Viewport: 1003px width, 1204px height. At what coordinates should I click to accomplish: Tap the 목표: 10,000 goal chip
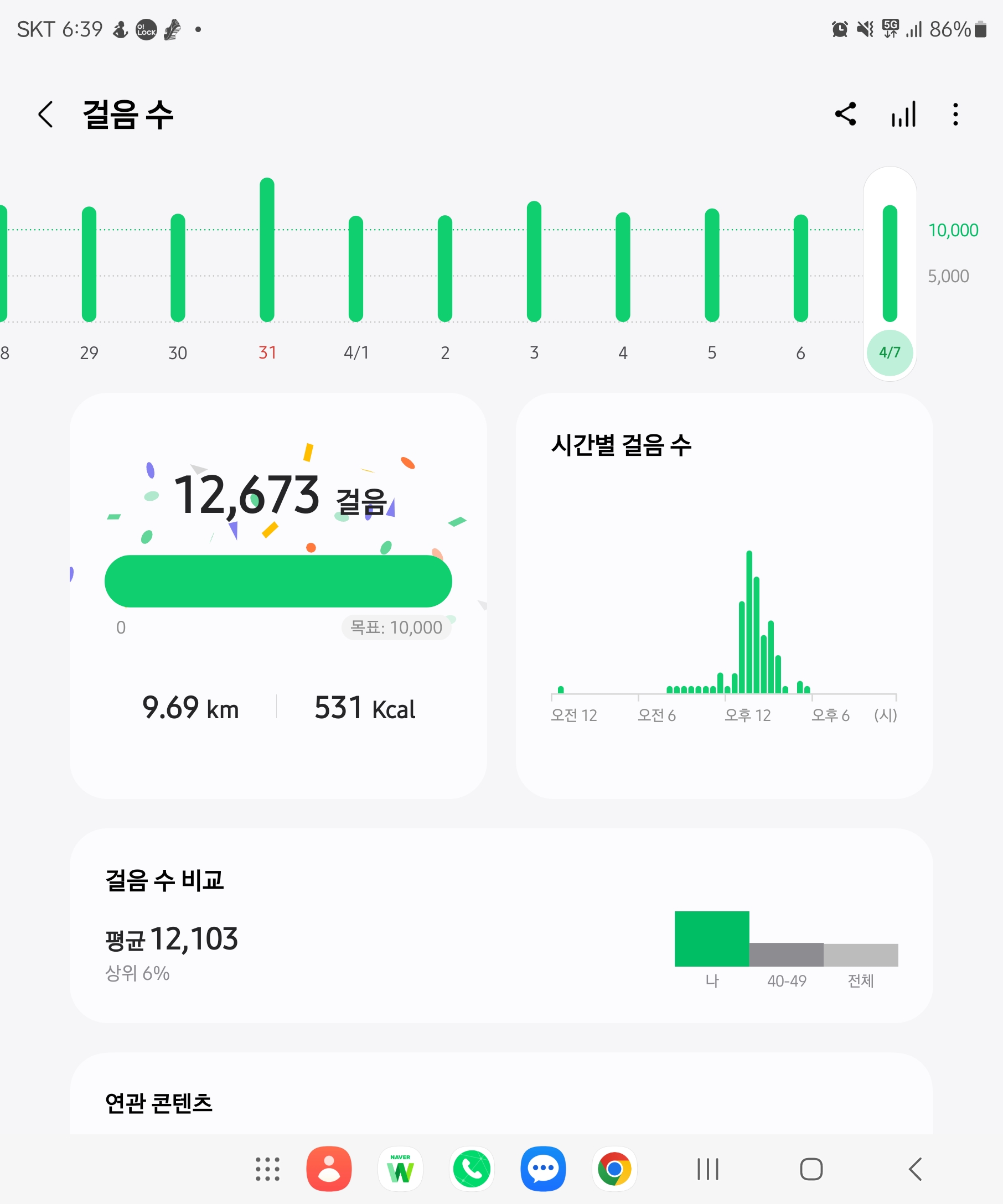(396, 627)
